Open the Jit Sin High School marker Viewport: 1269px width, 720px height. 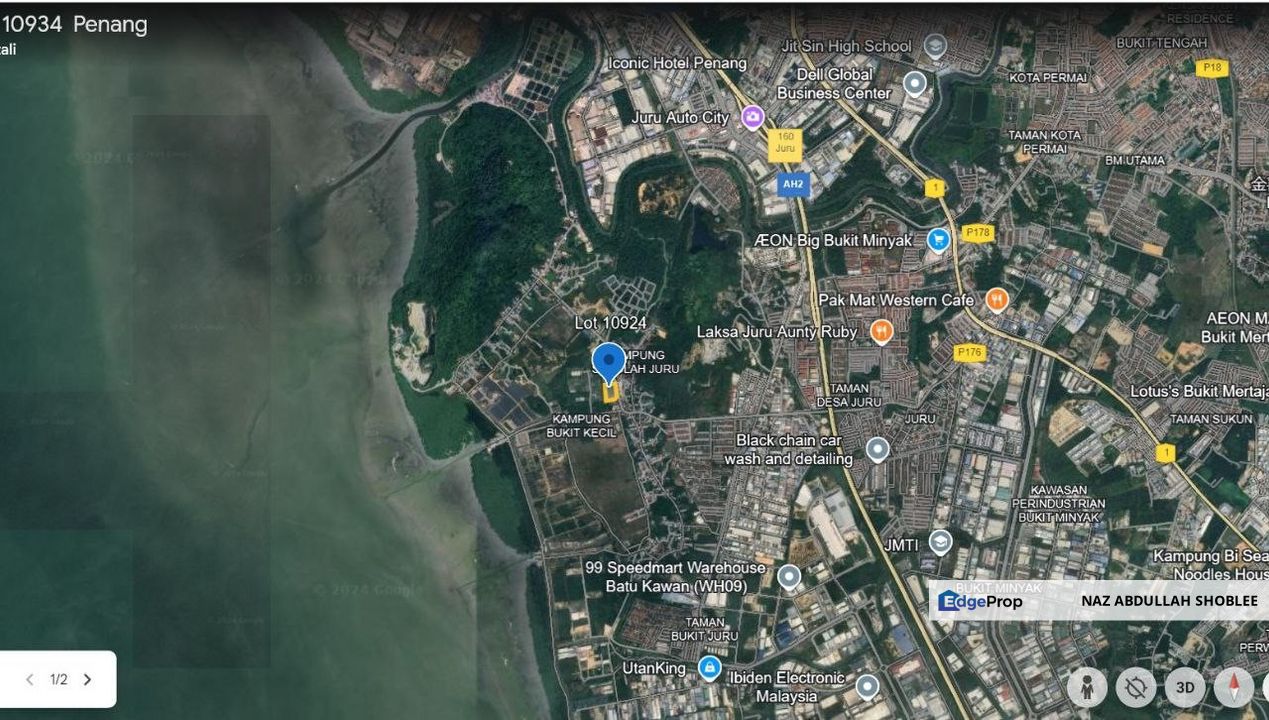pyautogui.click(x=935, y=46)
